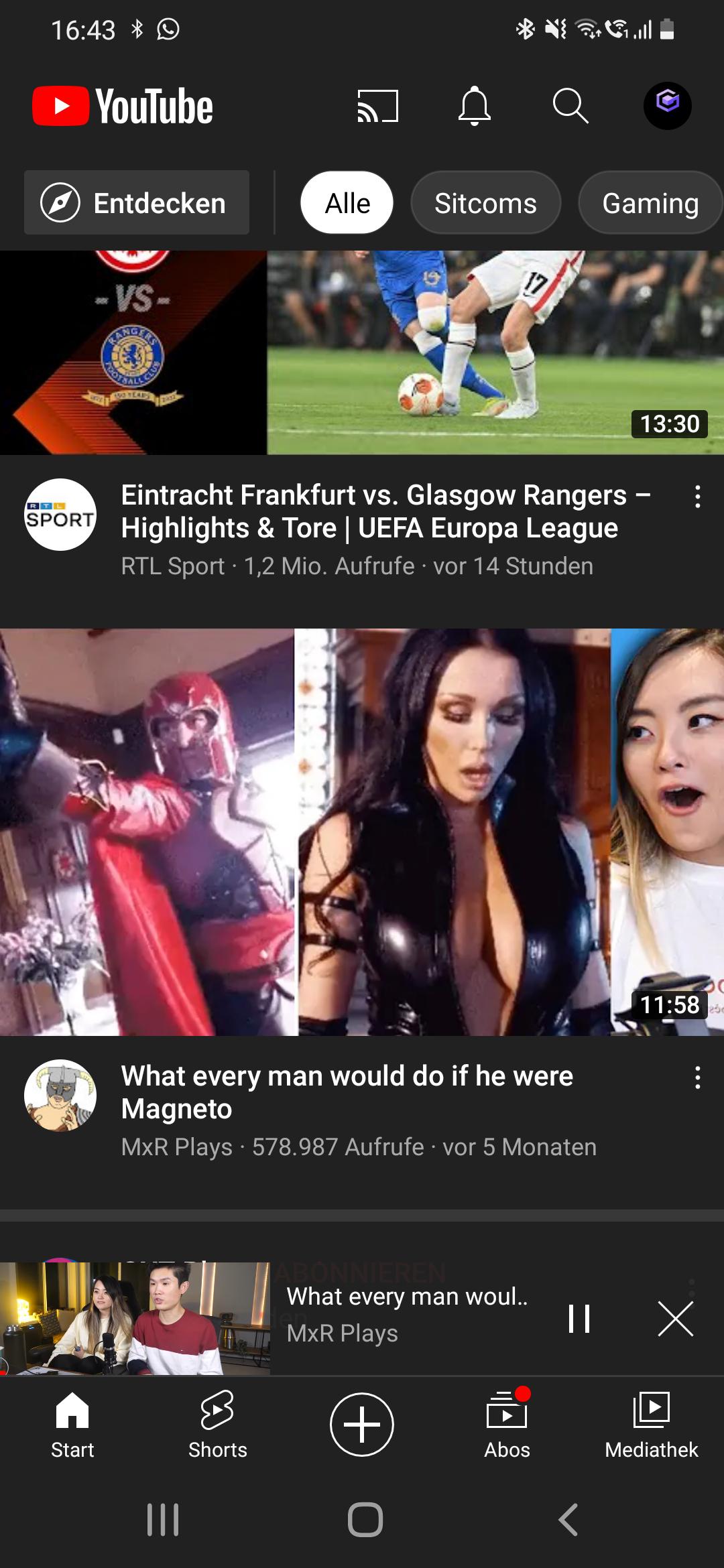The height and width of the screenshot is (1568, 724).
Task: Pause the miniplayer video
Action: pyautogui.click(x=579, y=1319)
